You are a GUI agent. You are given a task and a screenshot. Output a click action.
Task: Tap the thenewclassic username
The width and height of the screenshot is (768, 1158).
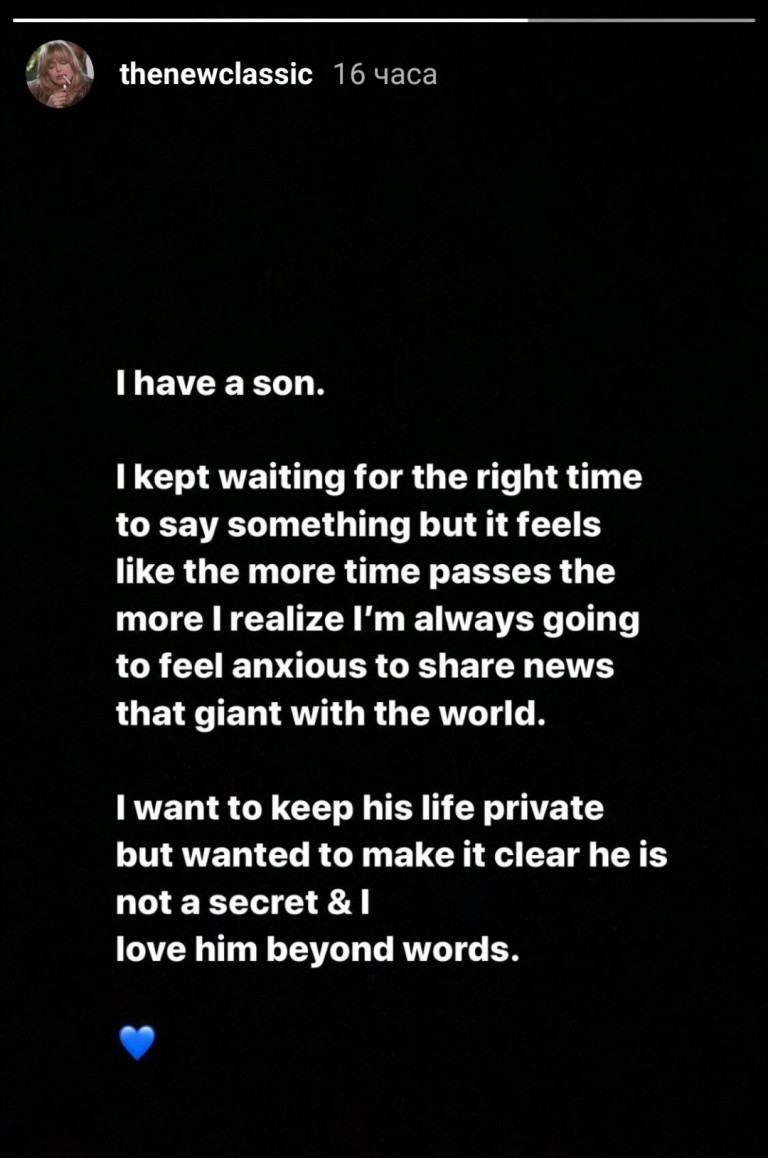216,75
